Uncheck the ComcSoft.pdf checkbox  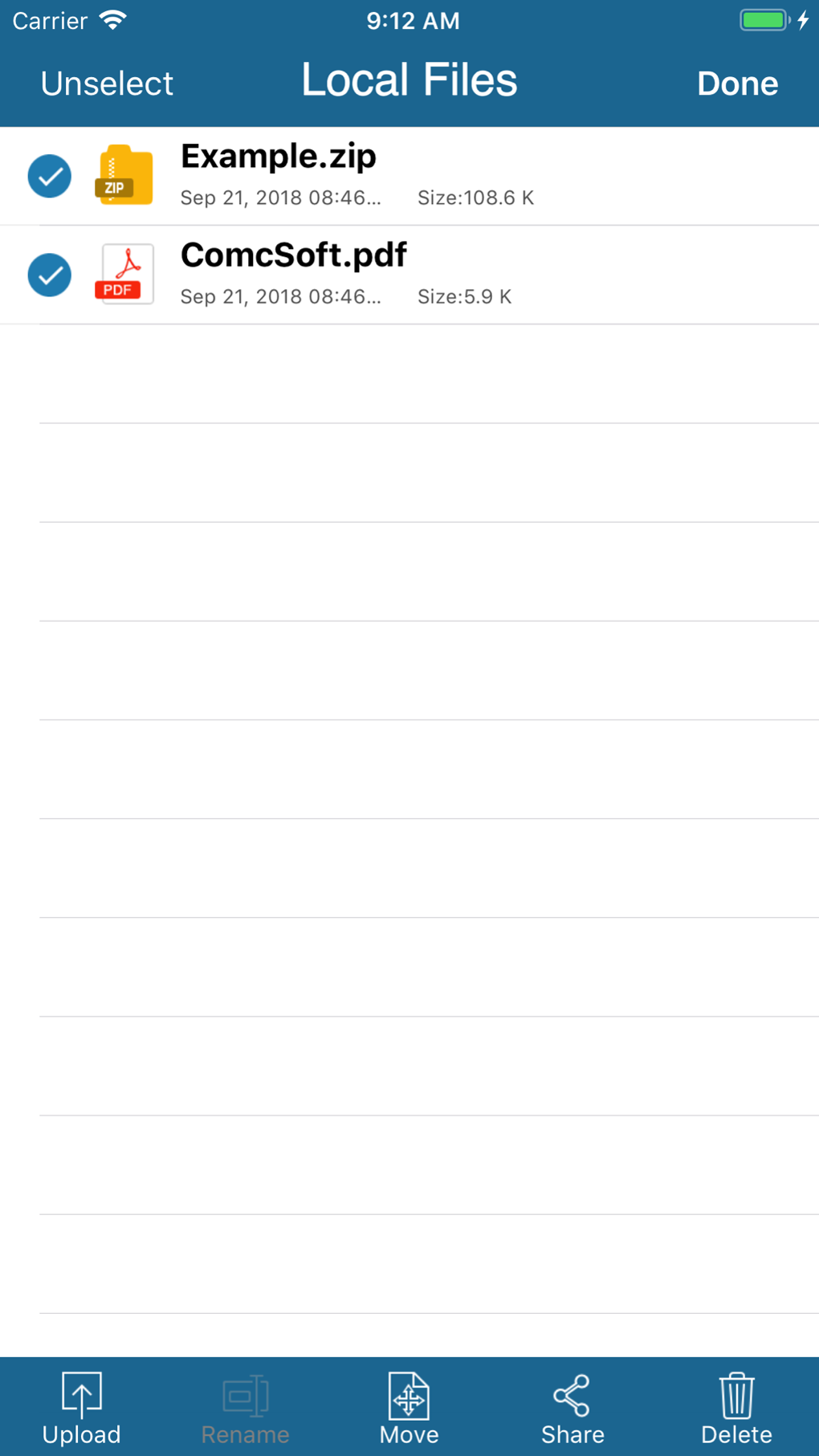(50, 275)
